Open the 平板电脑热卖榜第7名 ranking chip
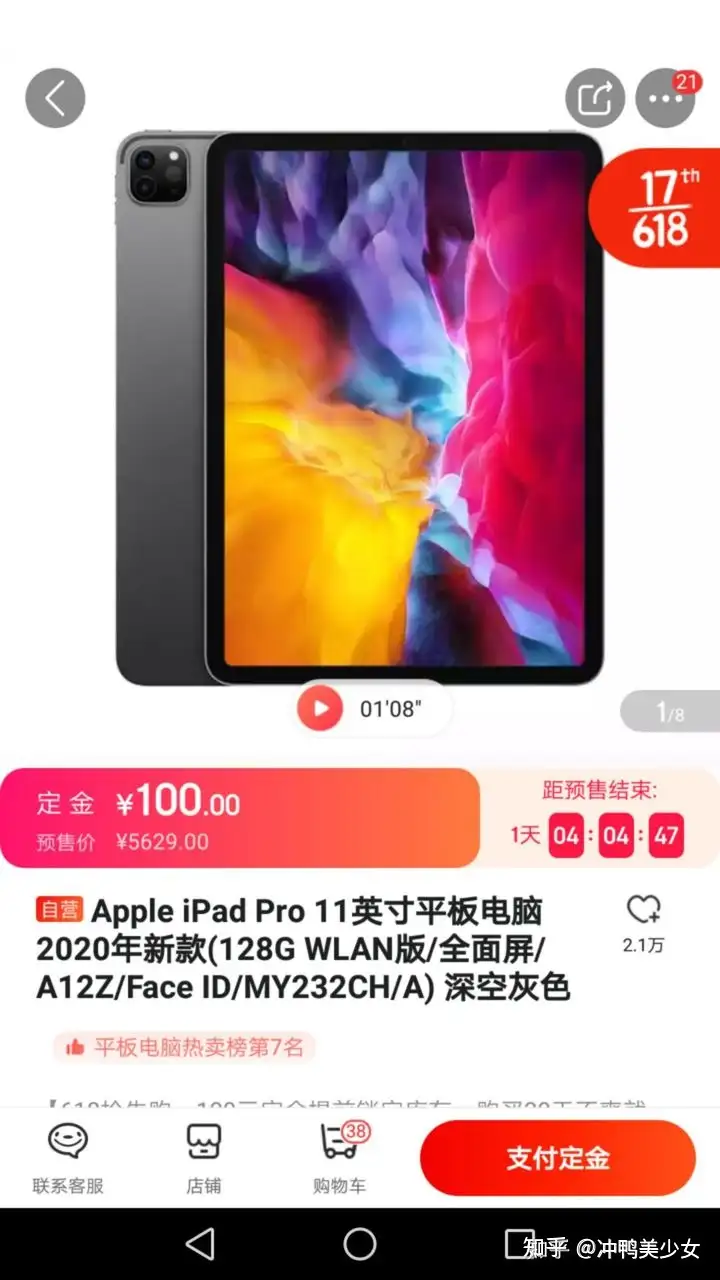This screenshot has height=1280, width=720. tap(184, 1047)
